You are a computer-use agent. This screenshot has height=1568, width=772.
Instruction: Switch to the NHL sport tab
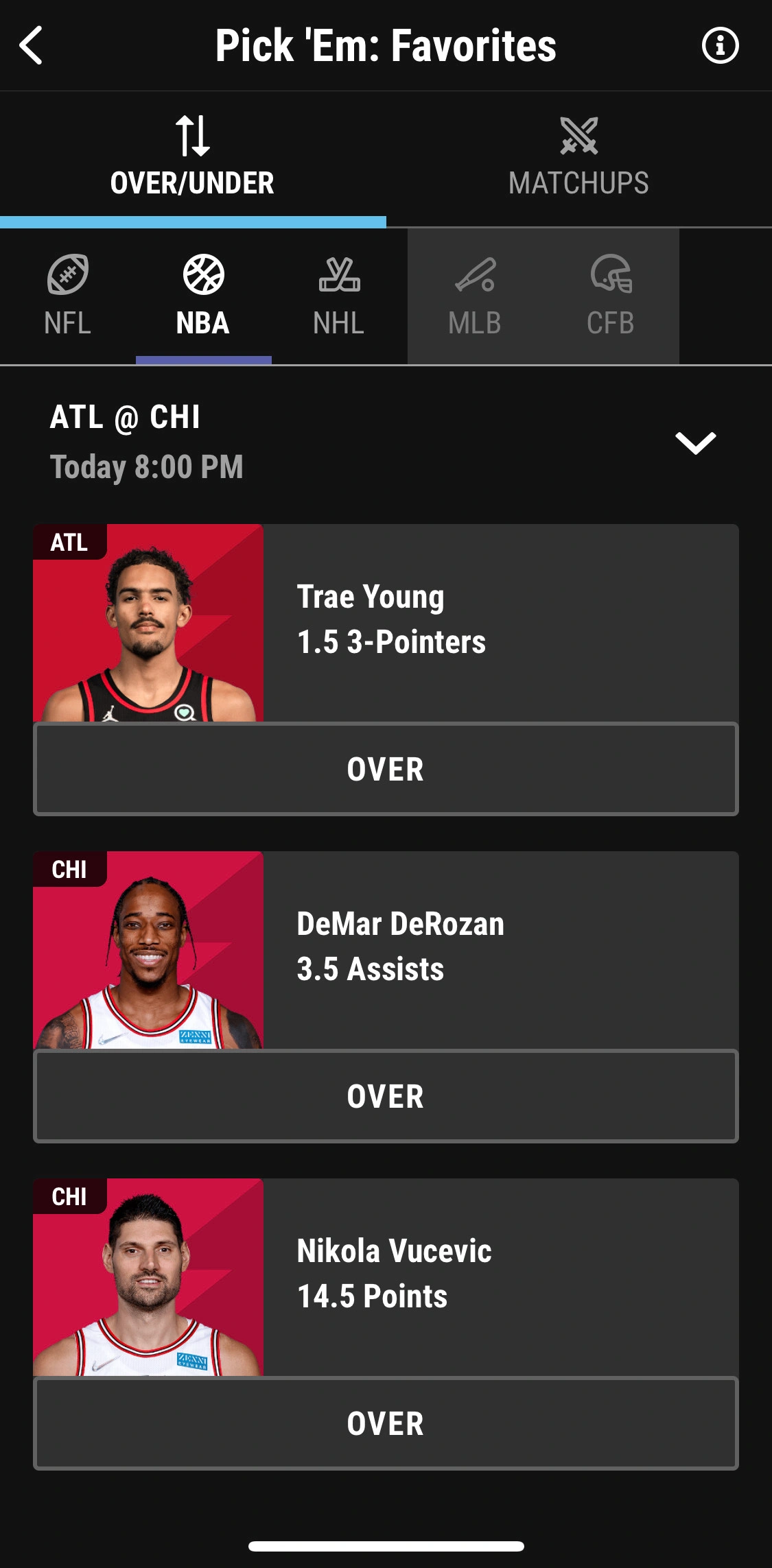point(339,296)
